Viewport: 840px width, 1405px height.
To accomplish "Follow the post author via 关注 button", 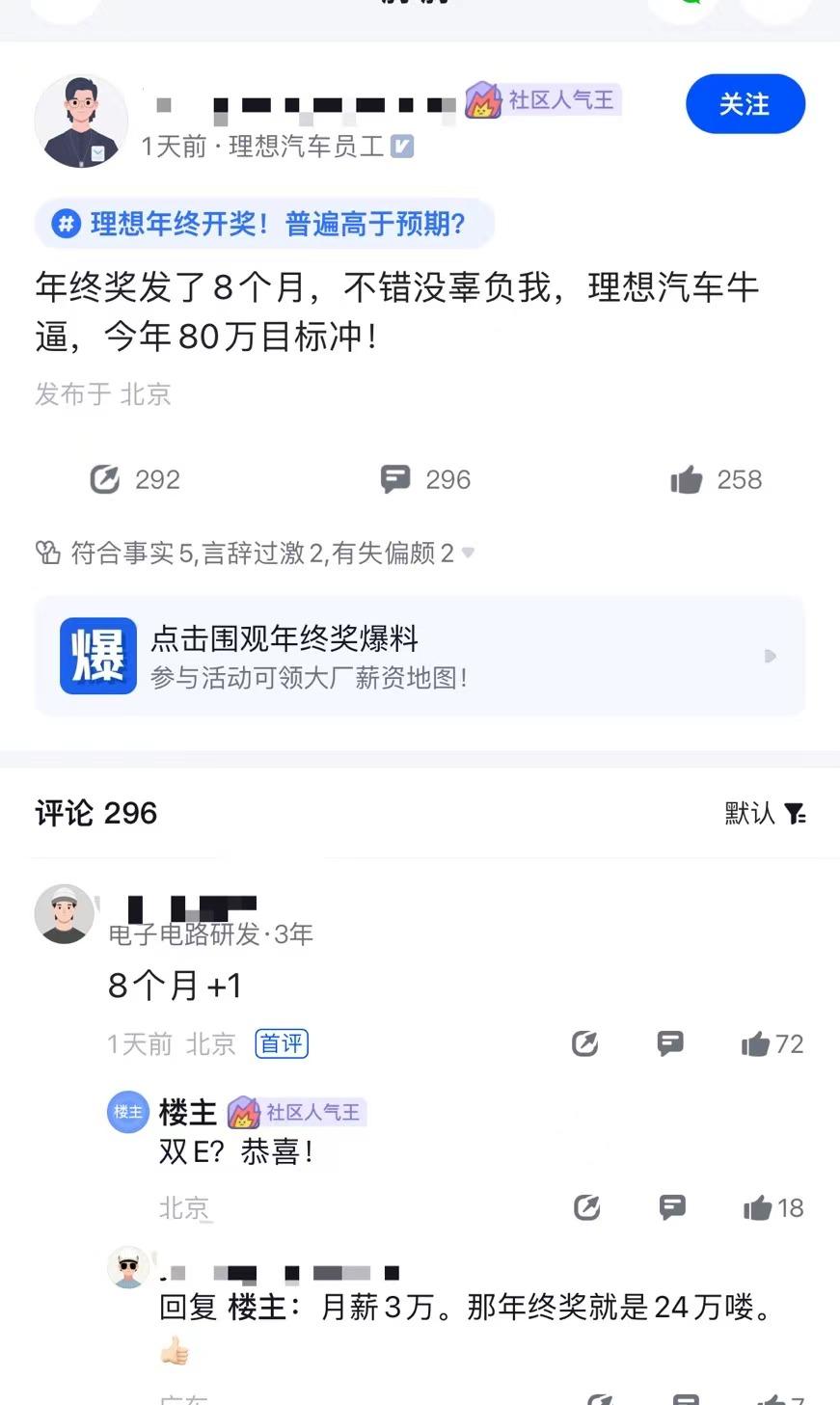I will pos(745,104).
